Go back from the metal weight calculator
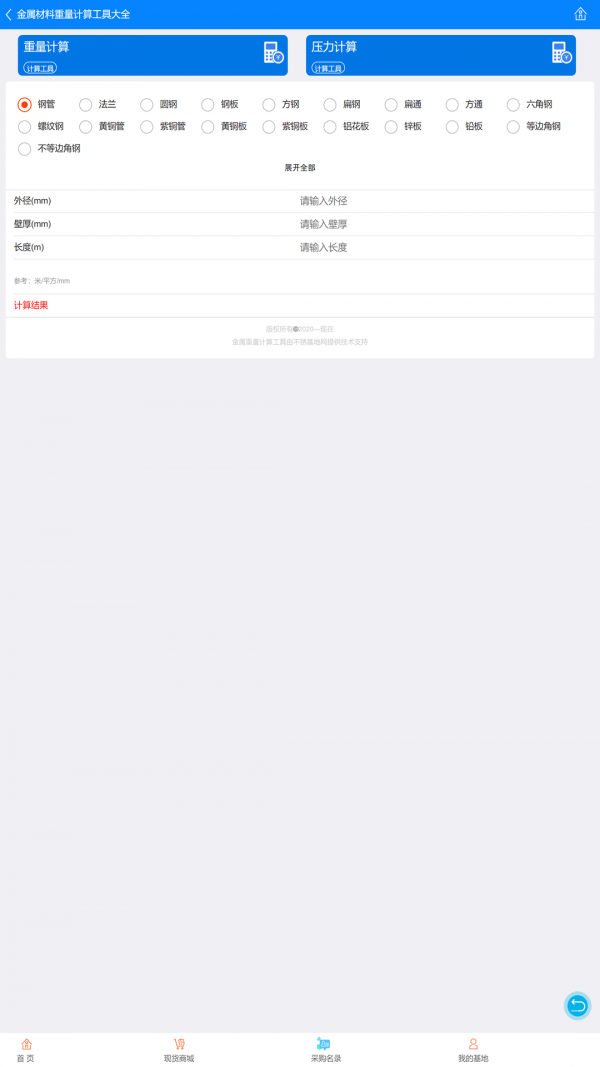Screen dimensions: 600x1067 pos(9,14)
